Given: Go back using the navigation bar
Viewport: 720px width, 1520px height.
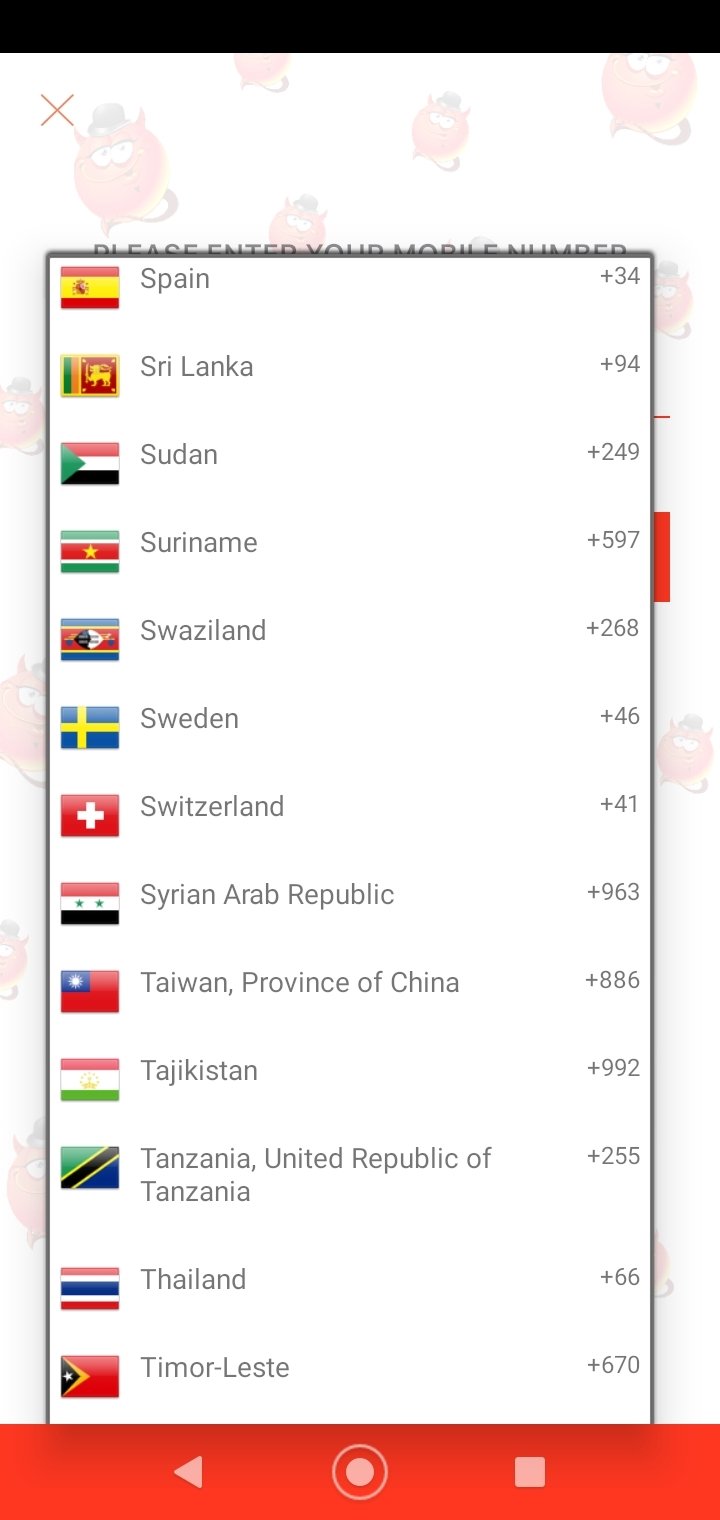Looking at the screenshot, I should (x=189, y=1472).
